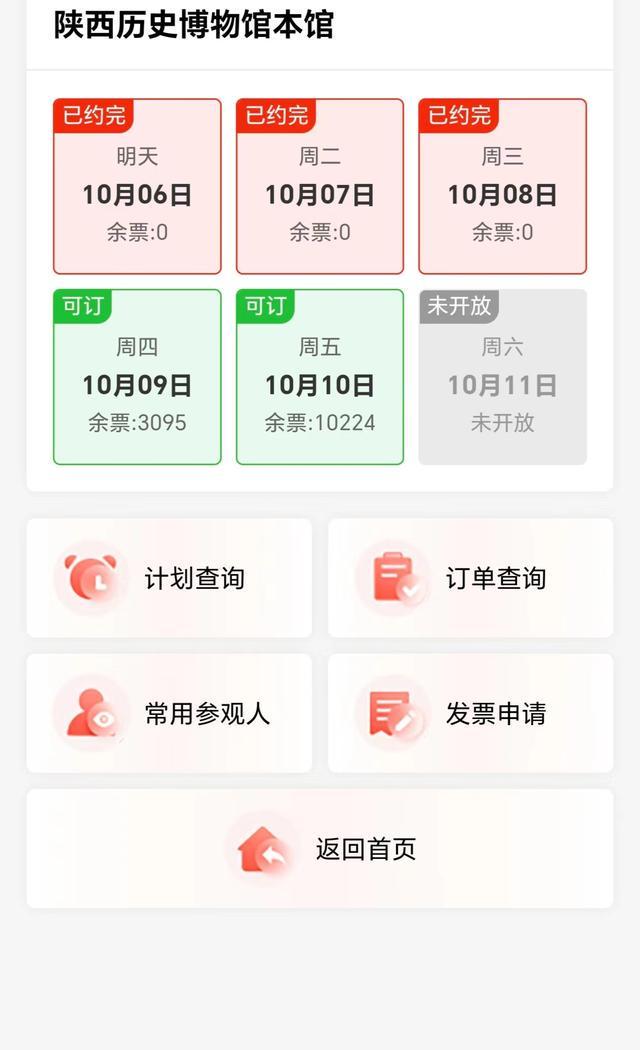Viewport: 640px width, 1050px height.
Task: Manage 常用参观人 list
Action: coord(169,713)
